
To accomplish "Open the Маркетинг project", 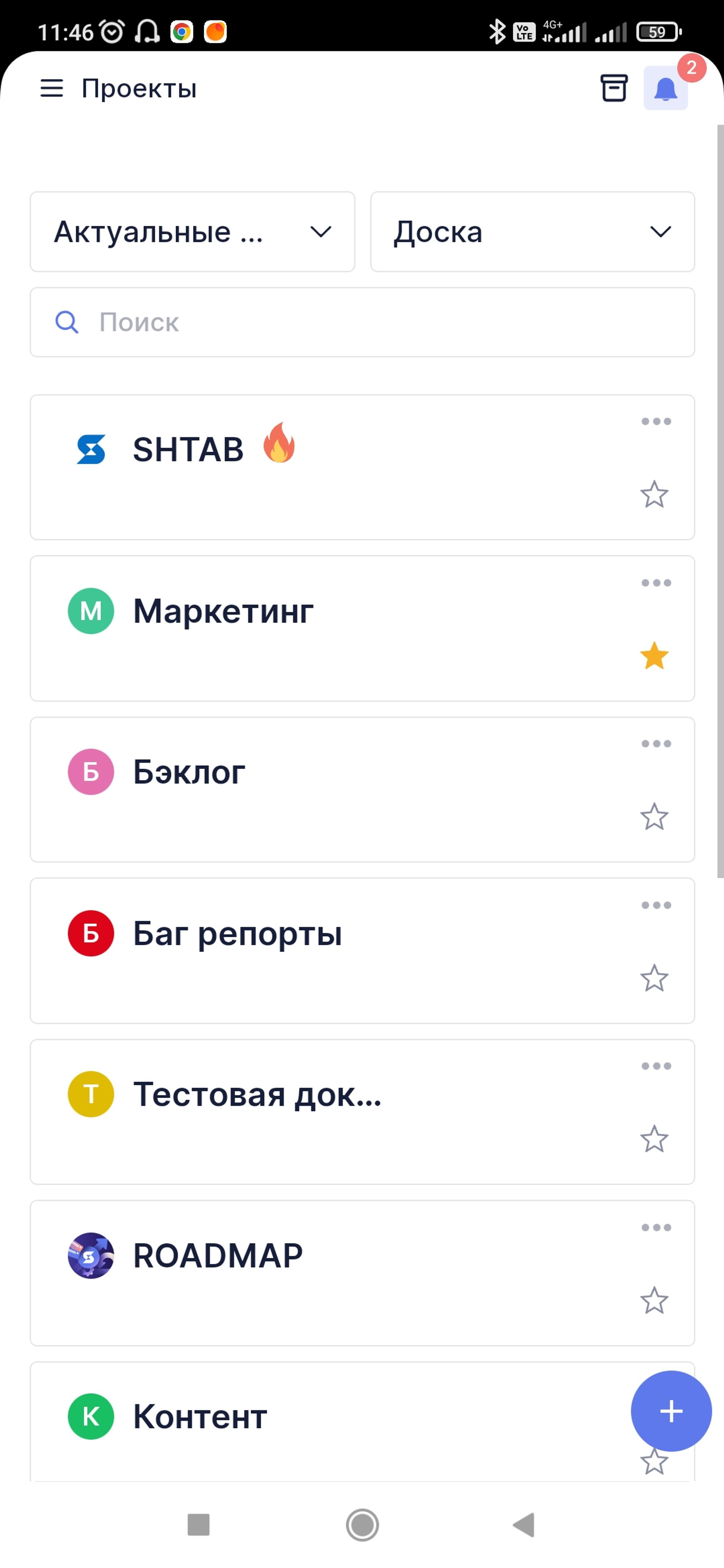I will coord(362,628).
